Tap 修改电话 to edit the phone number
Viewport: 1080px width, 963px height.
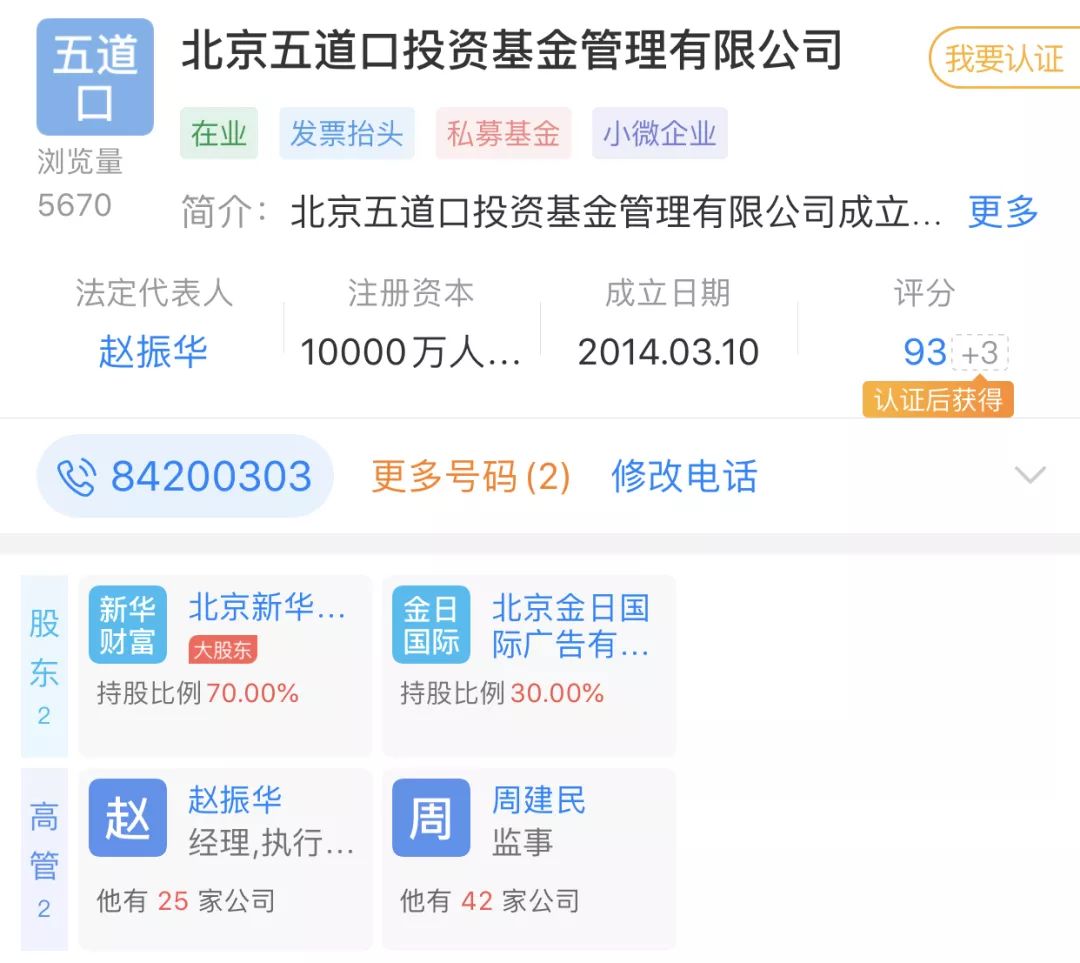point(684,477)
